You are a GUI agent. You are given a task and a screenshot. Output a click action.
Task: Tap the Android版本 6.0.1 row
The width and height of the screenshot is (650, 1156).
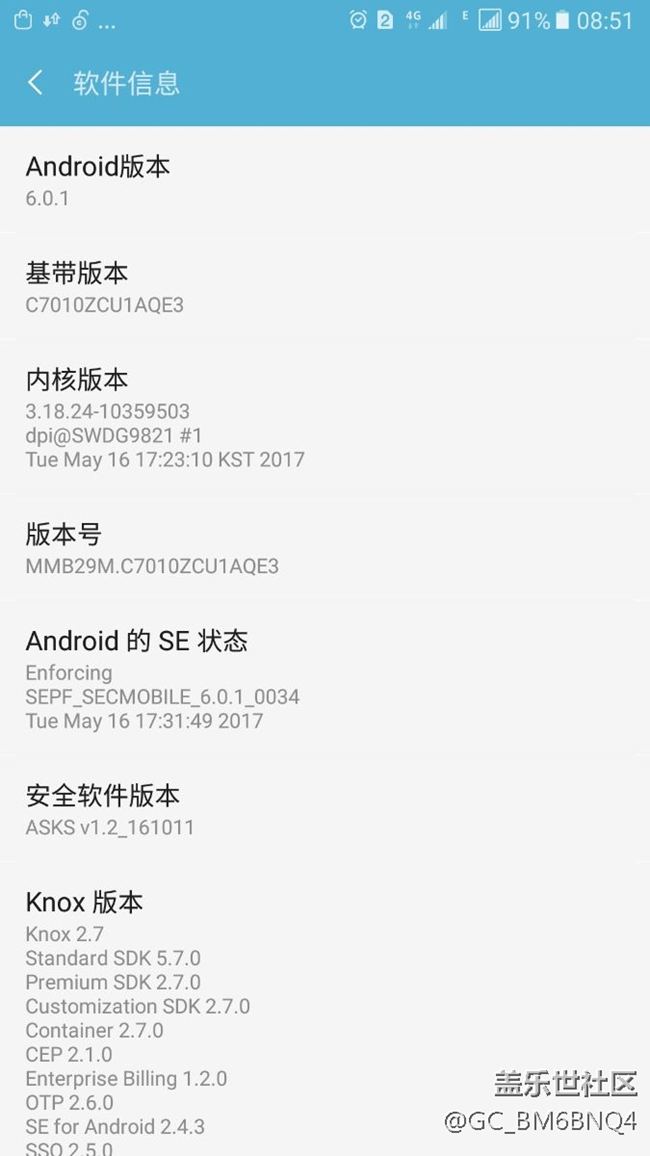pos(324,180)
